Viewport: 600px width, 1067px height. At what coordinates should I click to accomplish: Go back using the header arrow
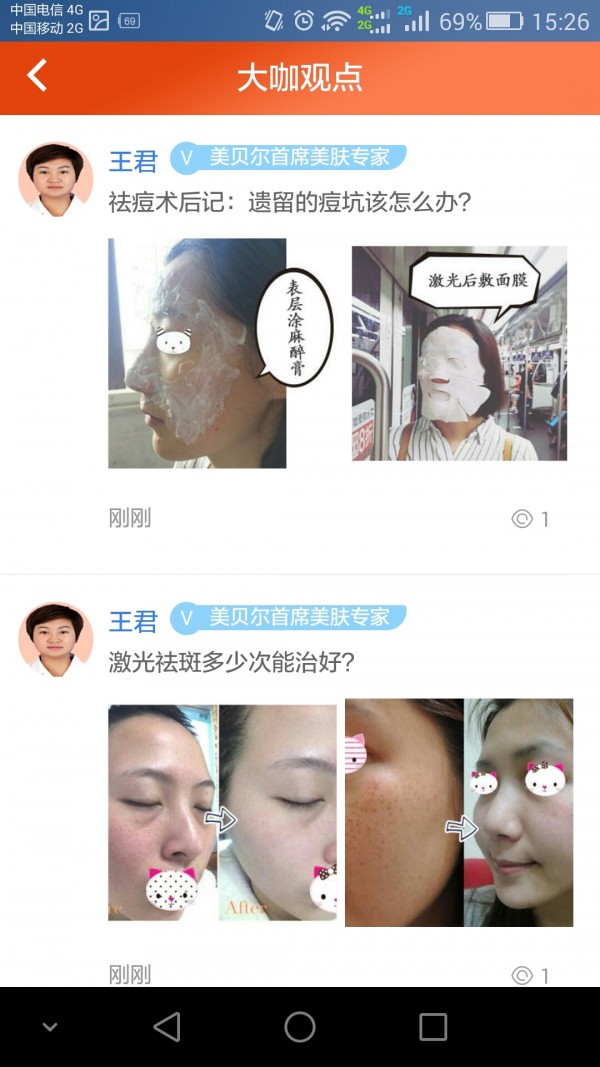click(37, 76)
